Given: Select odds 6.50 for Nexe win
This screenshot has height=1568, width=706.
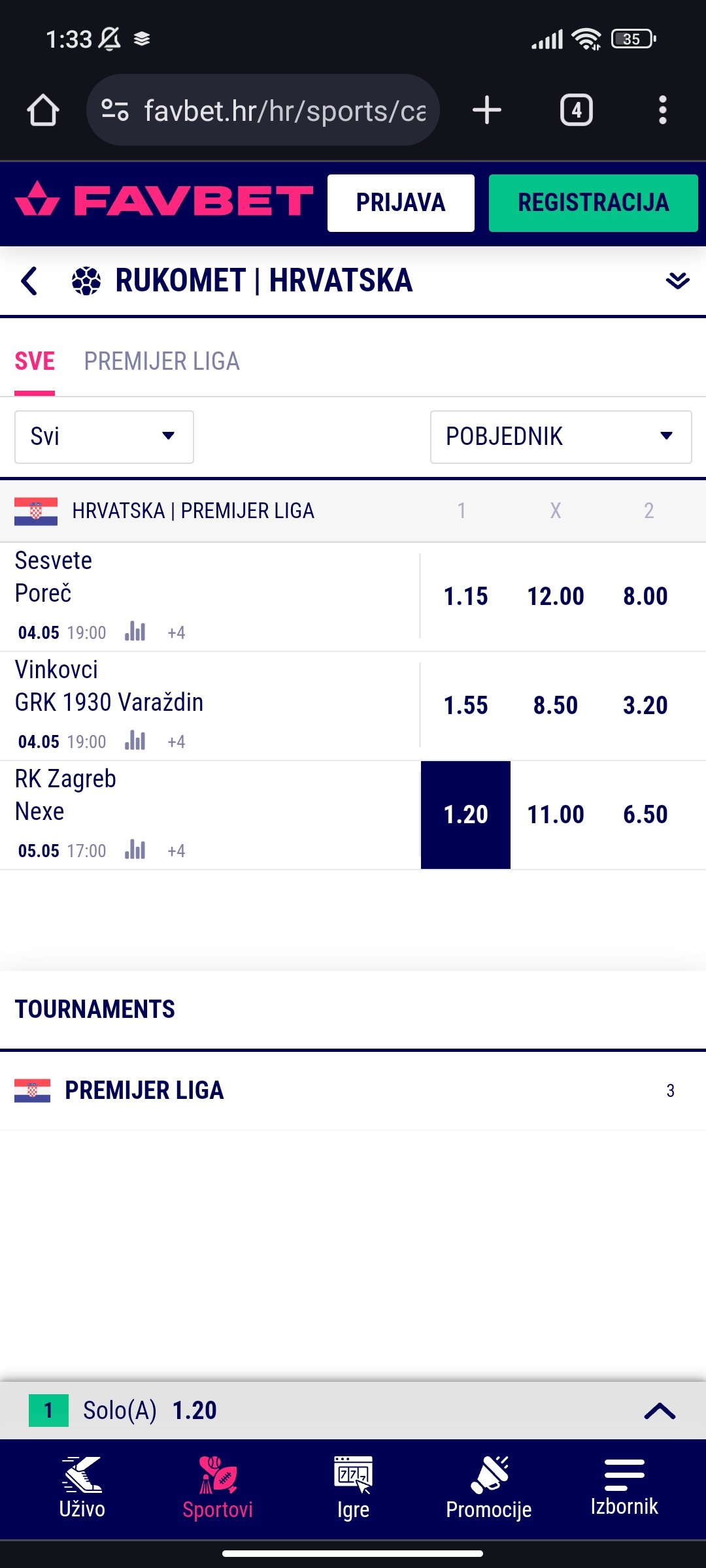Looking at the screenshot, I should tap(645, 815).
